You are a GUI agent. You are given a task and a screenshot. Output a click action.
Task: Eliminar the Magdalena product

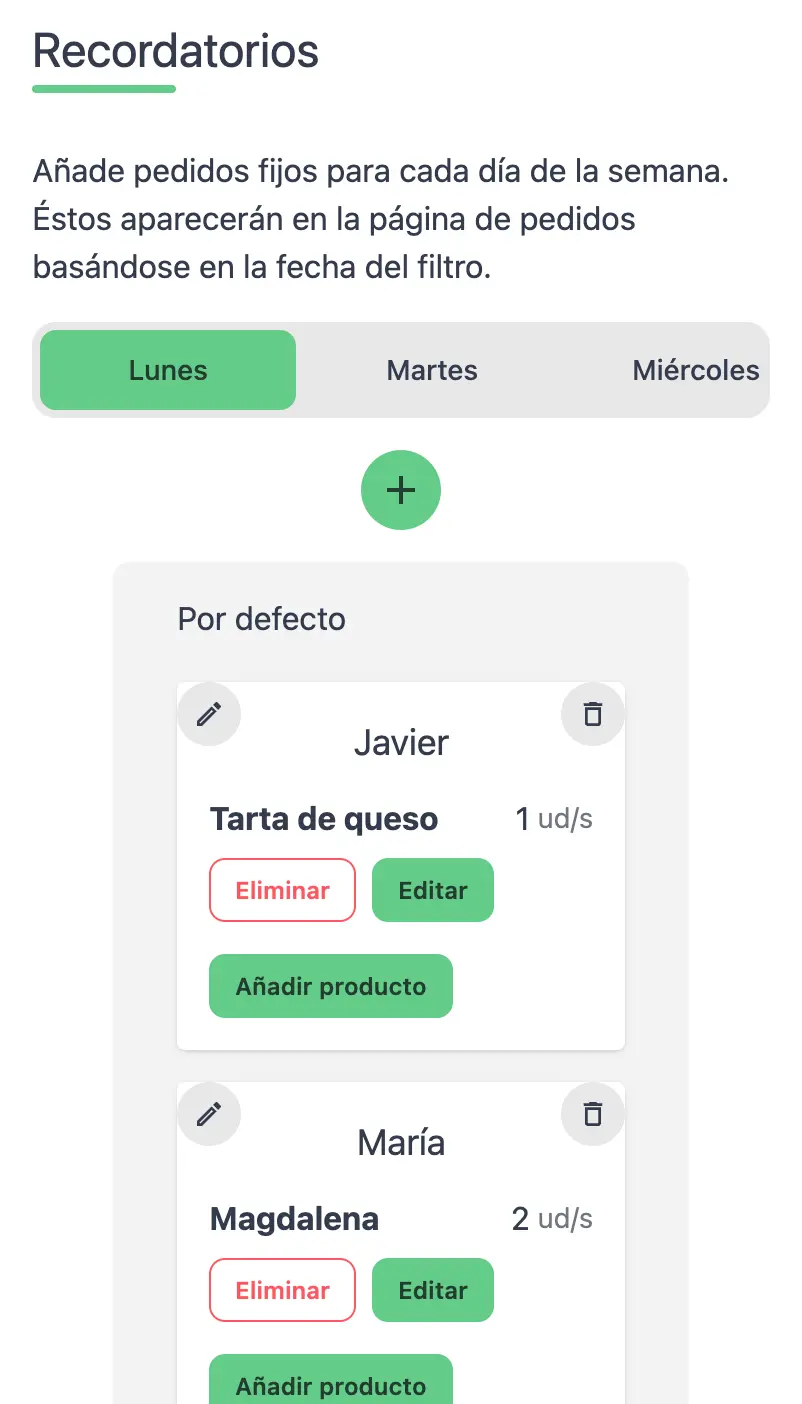tap(282, 1290)
